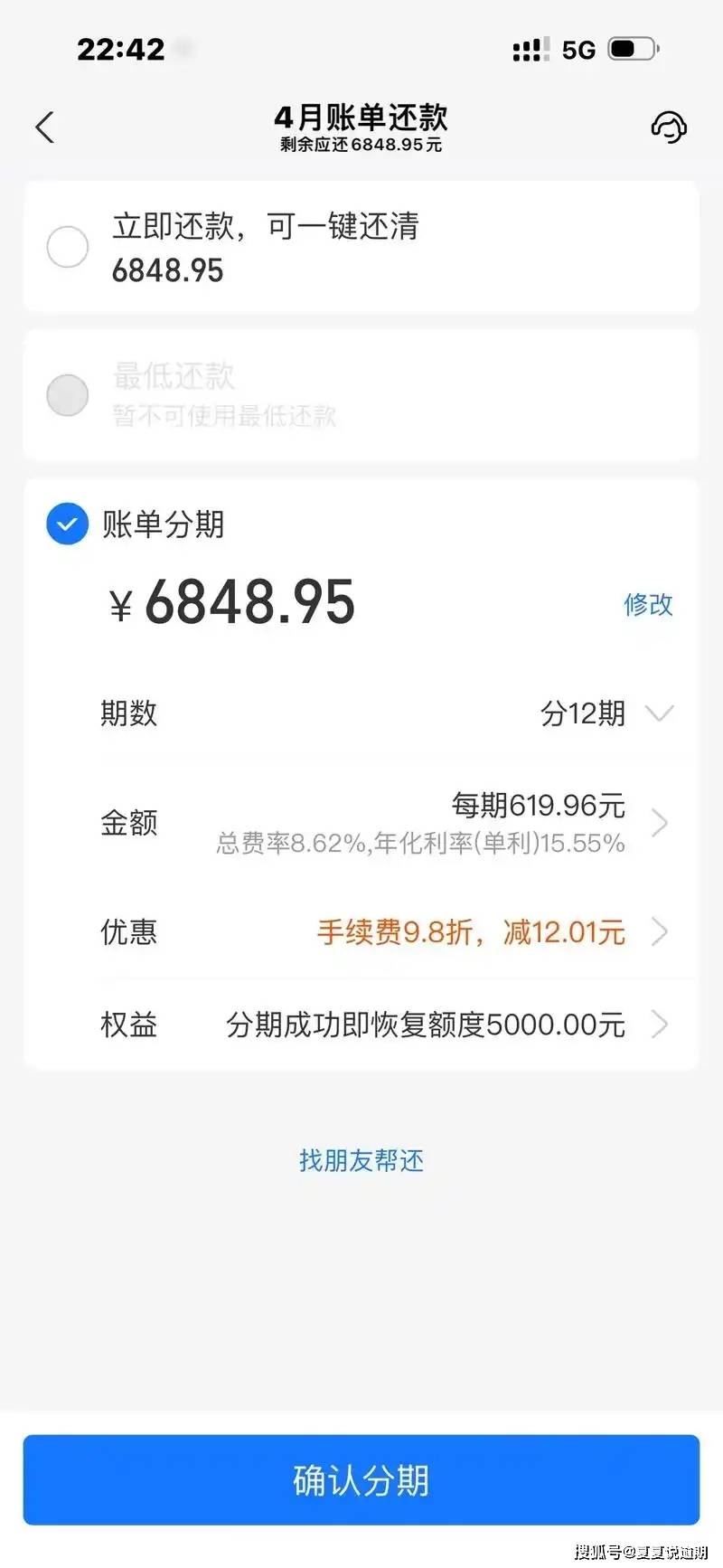Confirm with the 确认分期 button
The width and height of the screenshot is (723, 1568).
tap(361, 1480)
